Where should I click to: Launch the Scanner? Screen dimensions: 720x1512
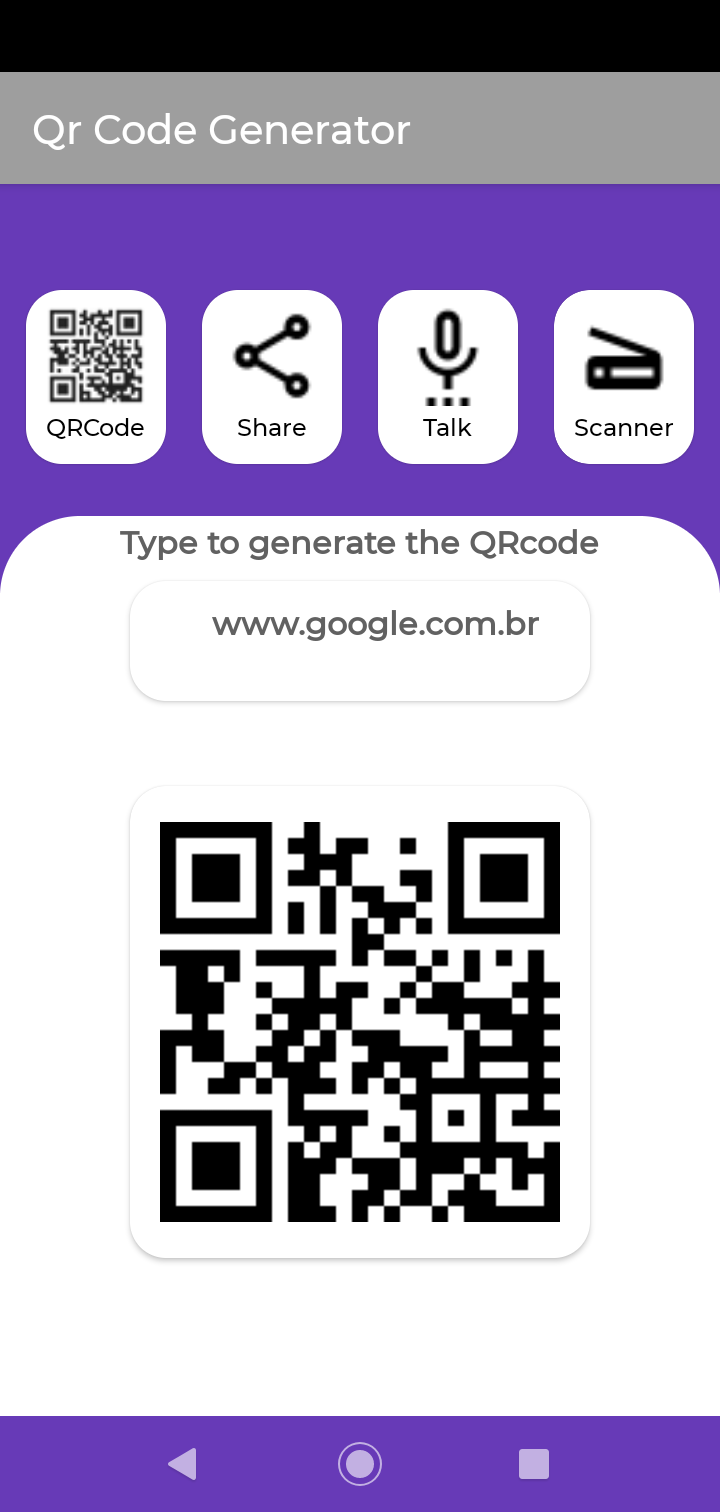click(624, 377)
